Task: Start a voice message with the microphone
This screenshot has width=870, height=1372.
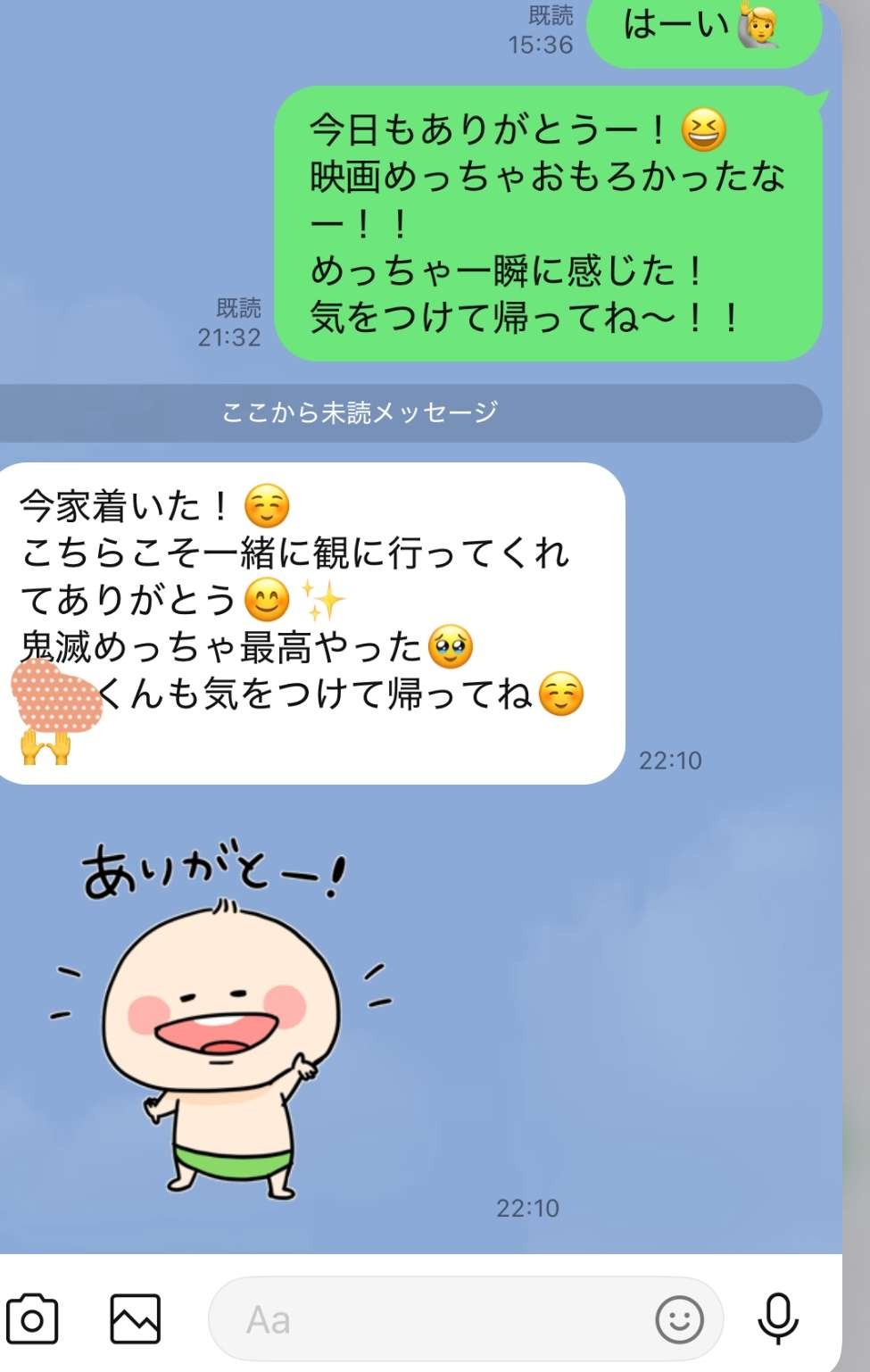Action: click(x=778, y=1318)
